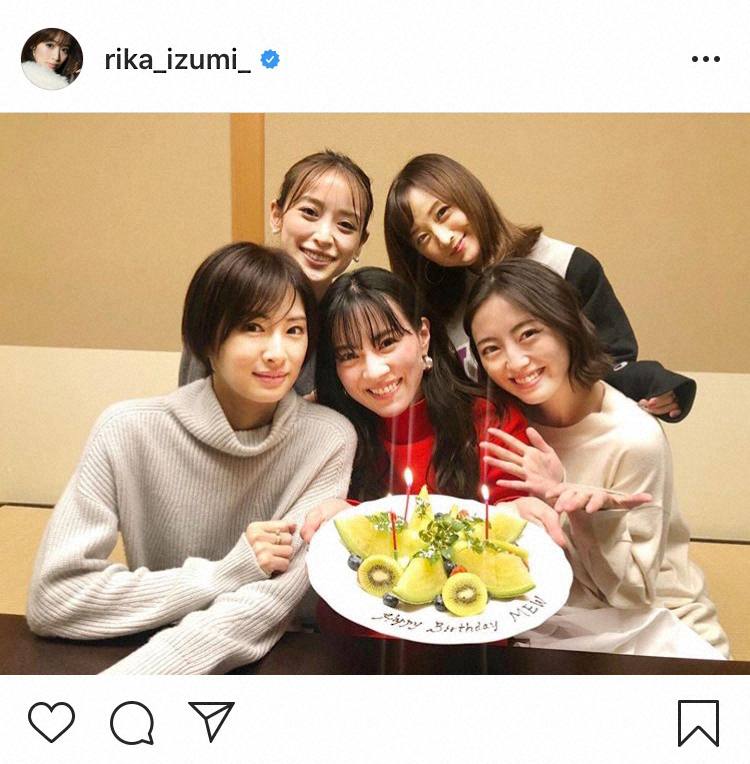Open rika_izumi_ profile picture
750x764 pixels.
pyautogui.click(x=52, y=59)
